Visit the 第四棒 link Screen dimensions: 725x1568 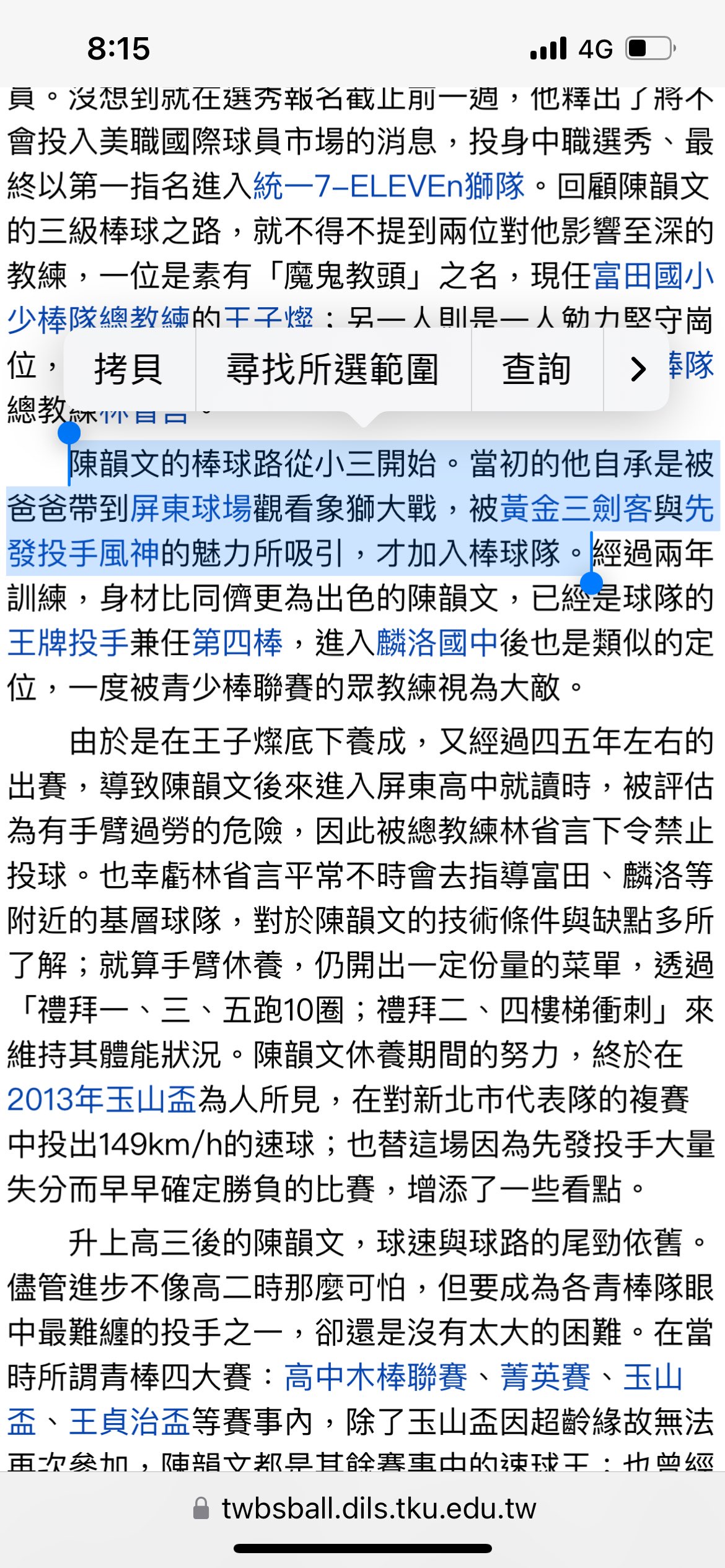point(237,643)
